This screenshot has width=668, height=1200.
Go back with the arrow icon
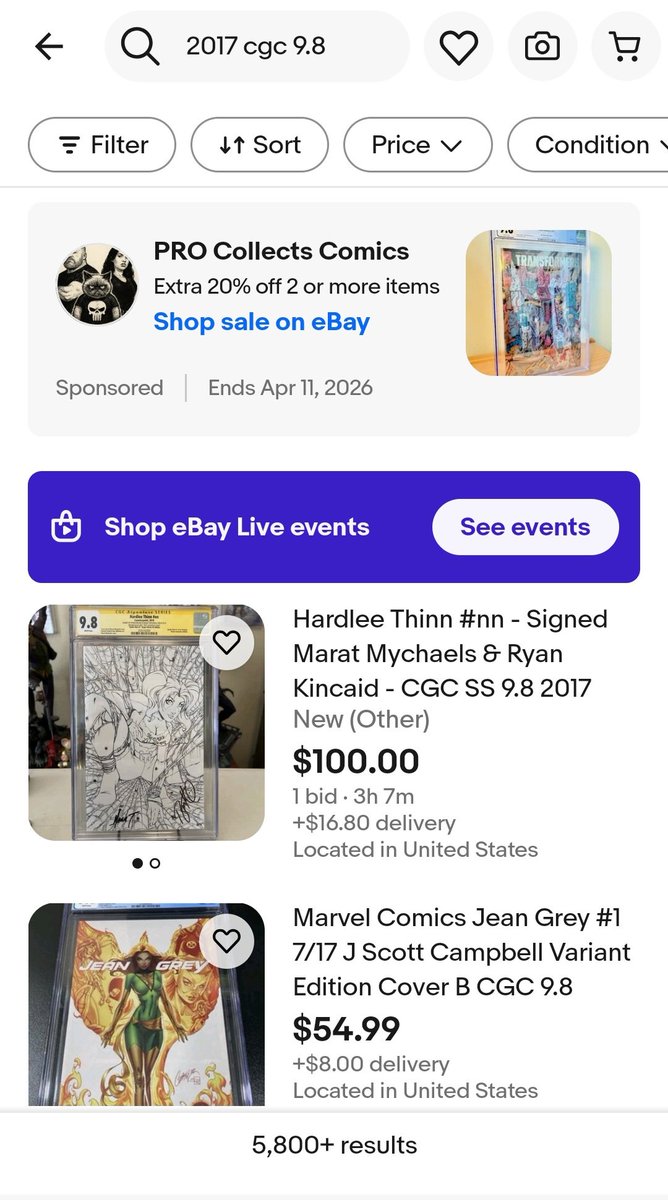tap(48, 46)
